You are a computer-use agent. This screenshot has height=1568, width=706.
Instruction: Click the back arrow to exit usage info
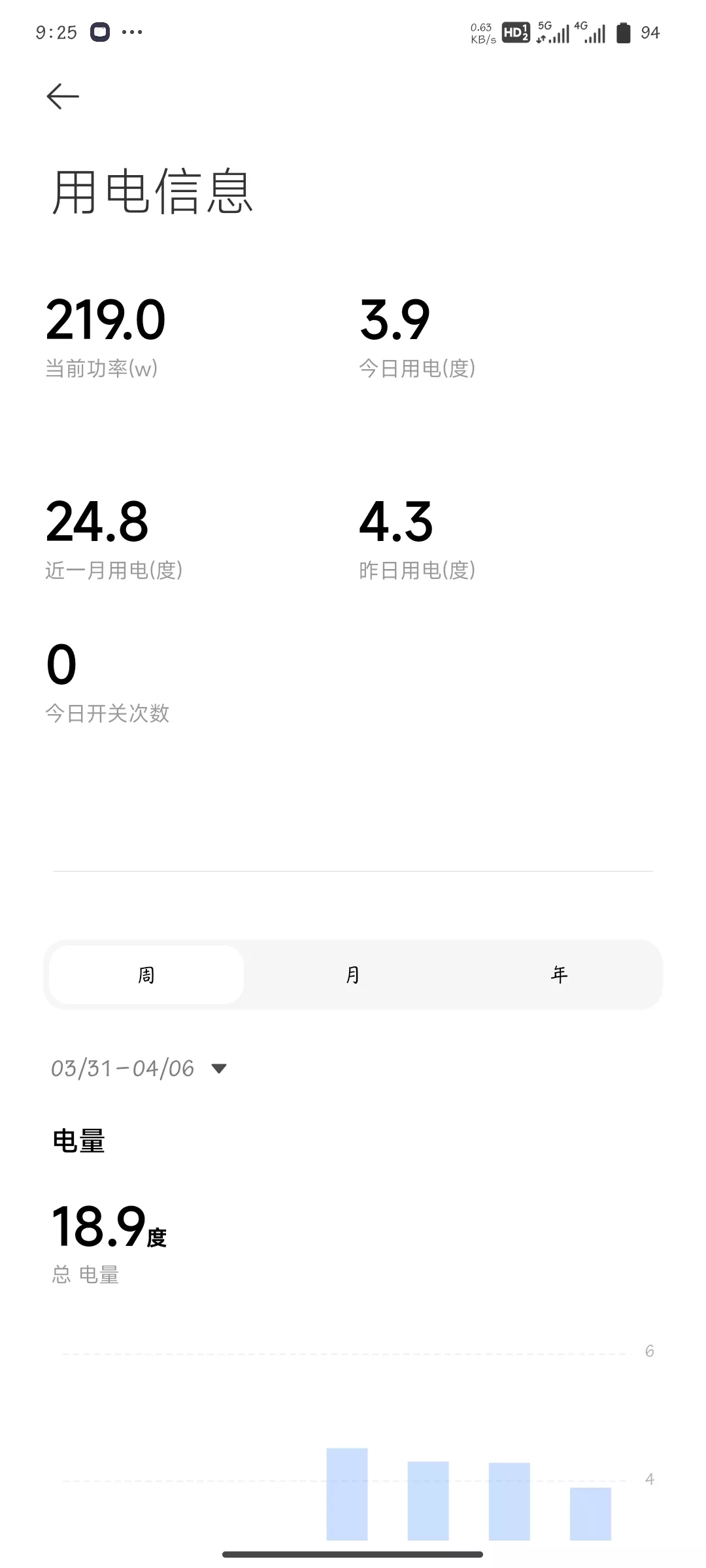63,95
